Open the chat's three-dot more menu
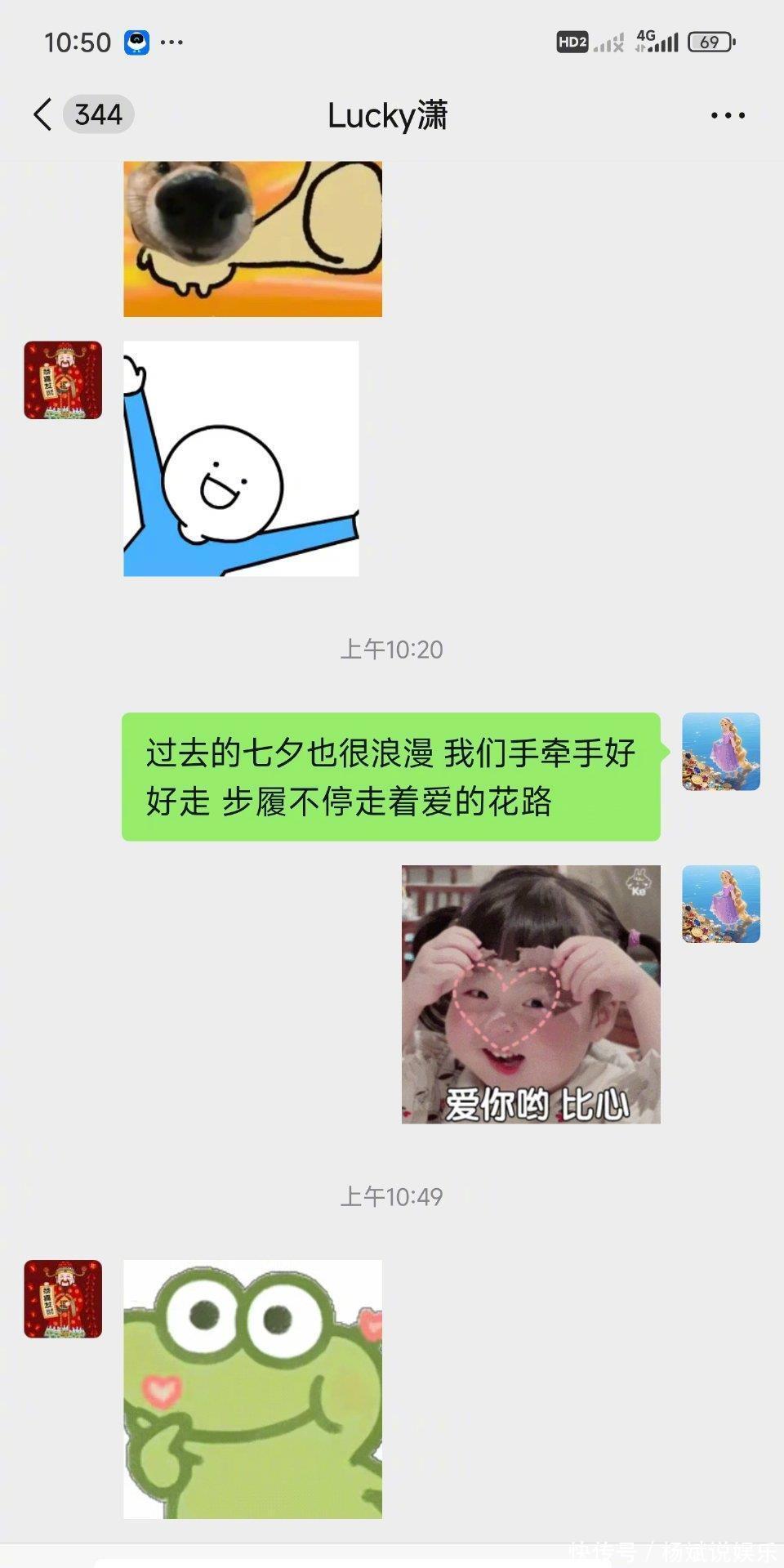The image size is (784, 1568). (727, 115)
